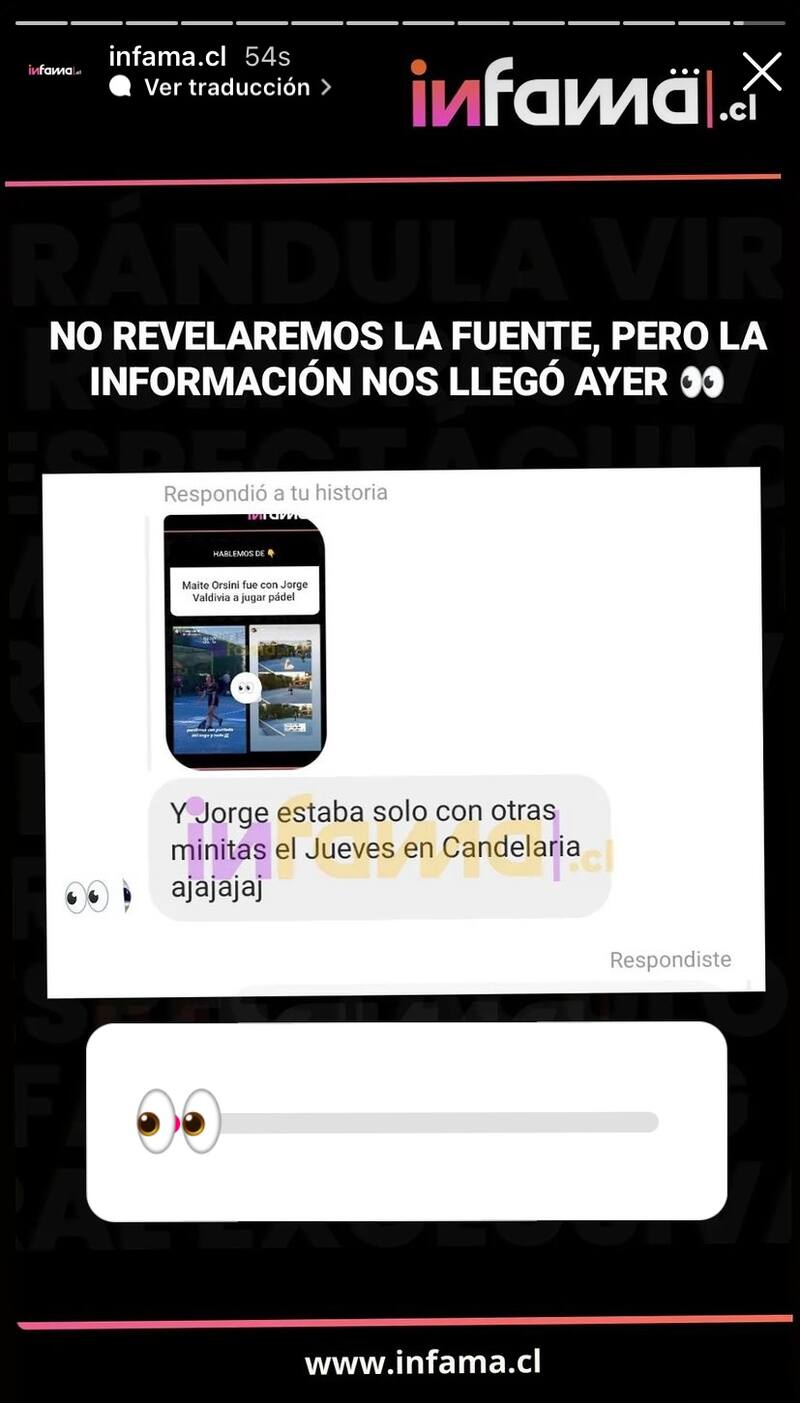Open infama.cl profile picture avatar
Screen dimensions: 800x1403
[x=54, y=71]
